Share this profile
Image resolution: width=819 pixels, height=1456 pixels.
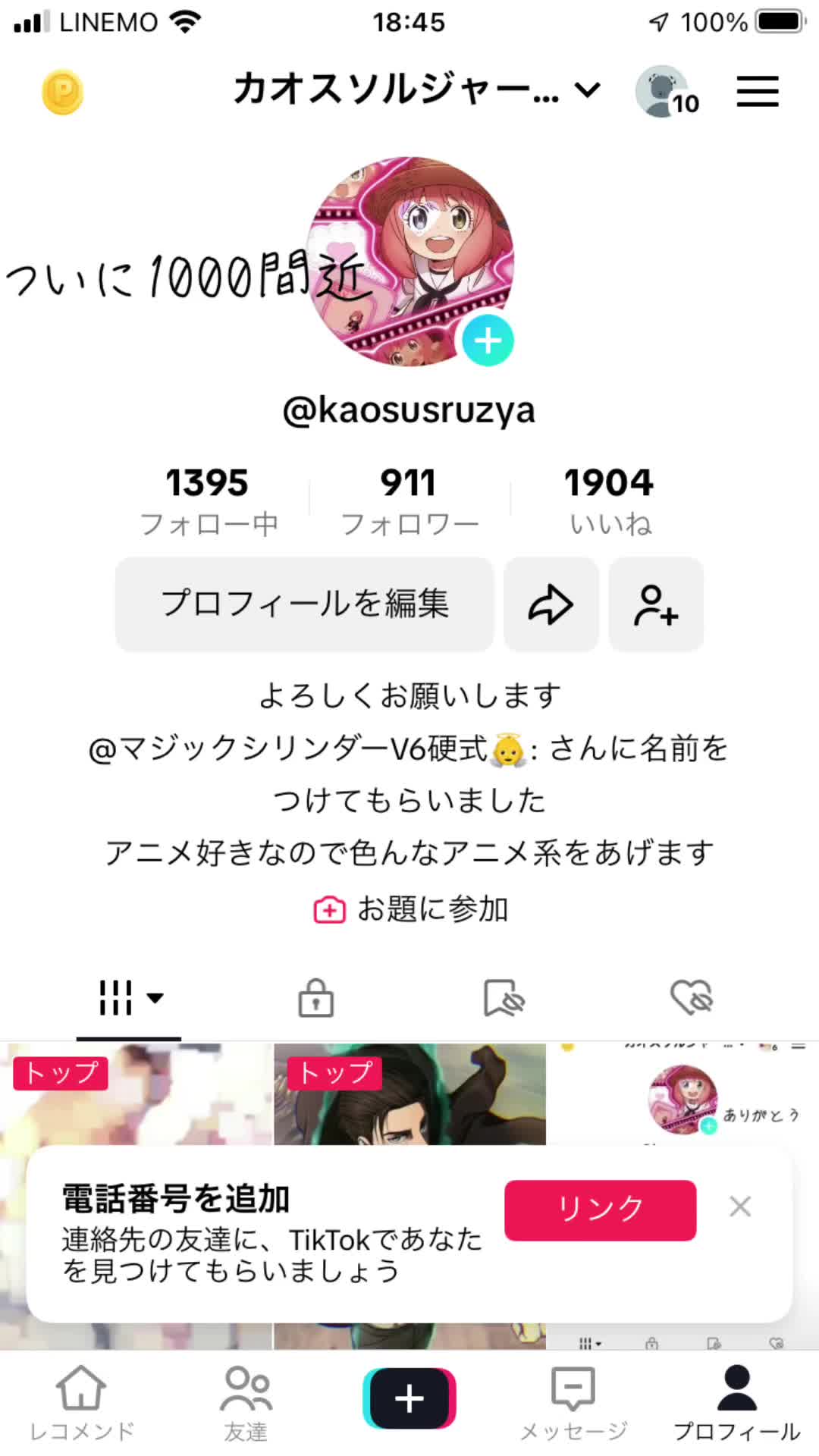click(551, 604)
